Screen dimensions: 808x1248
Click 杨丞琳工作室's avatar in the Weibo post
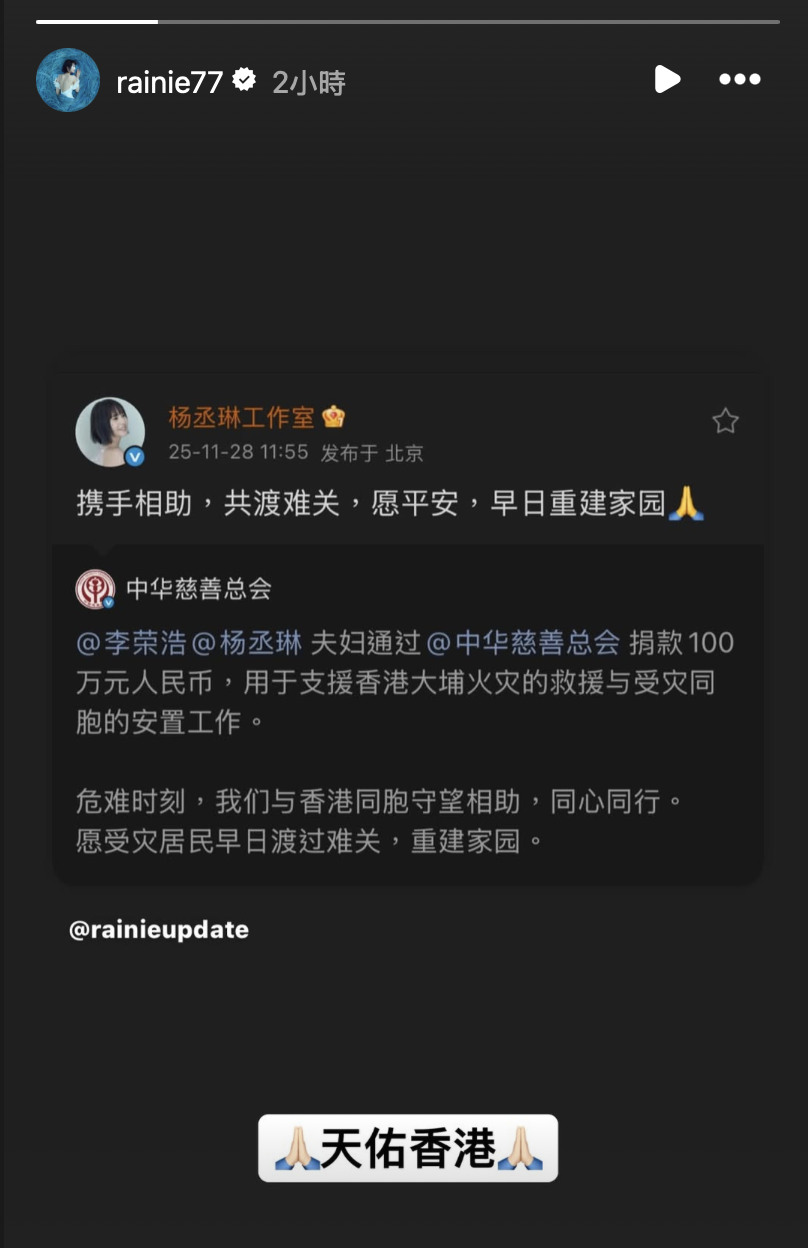pyautogui.click(x=109, y=432)
